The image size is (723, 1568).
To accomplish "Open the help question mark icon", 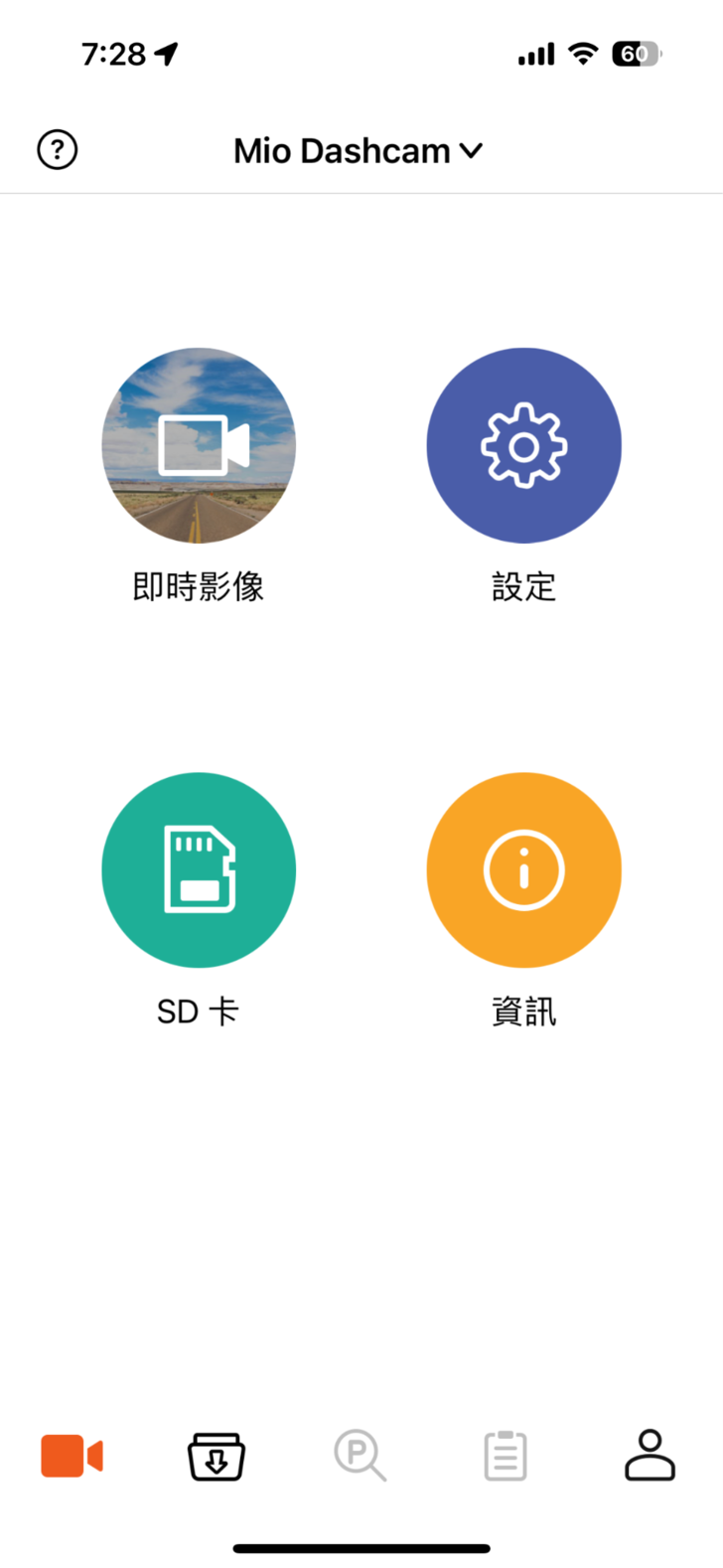I will (x=58, y=151).
